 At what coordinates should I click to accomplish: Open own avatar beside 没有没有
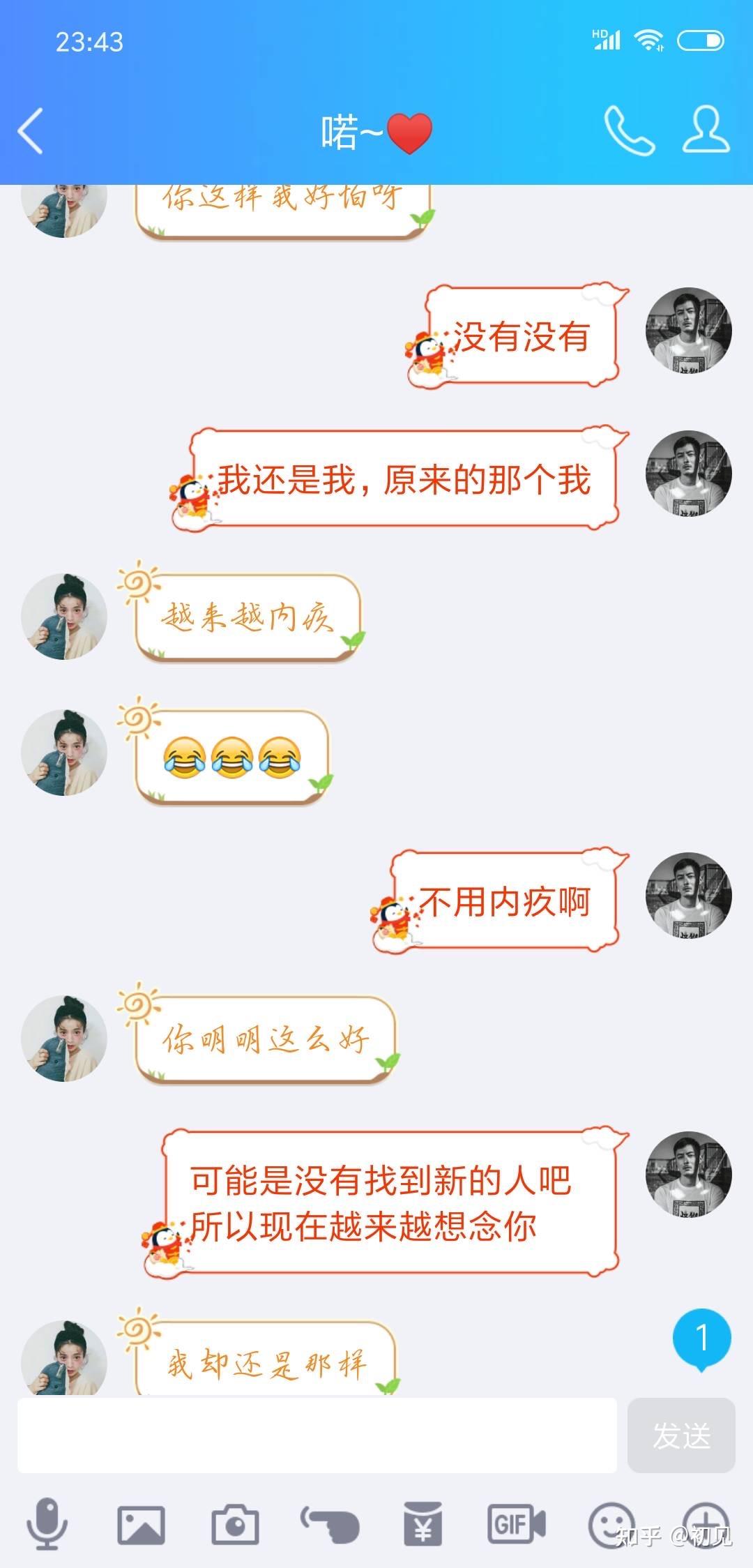coord(689,330)
